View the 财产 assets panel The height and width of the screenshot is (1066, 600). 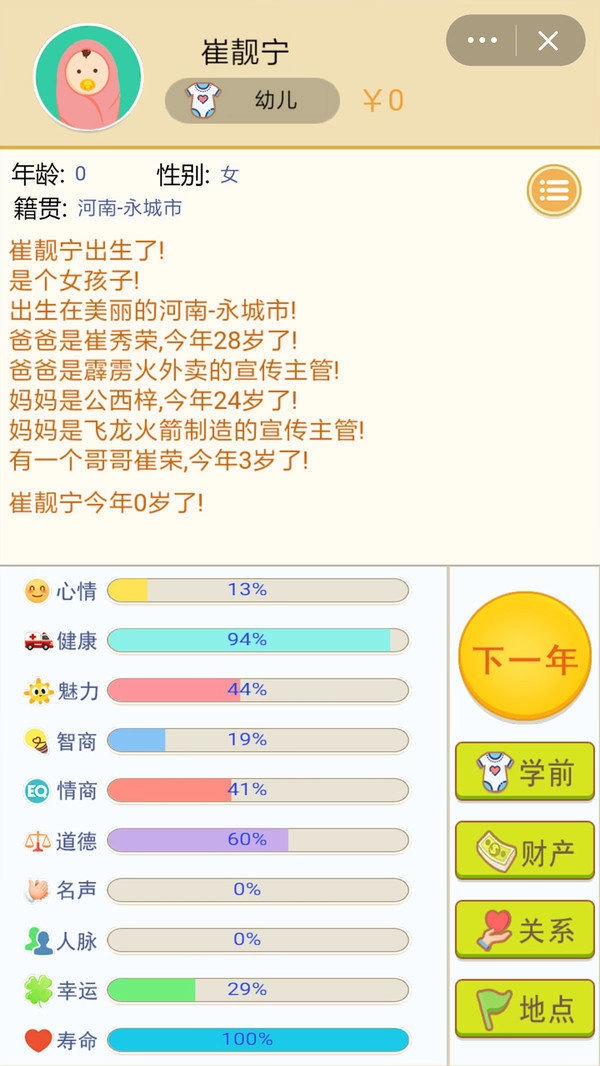(x=525, y=851)
